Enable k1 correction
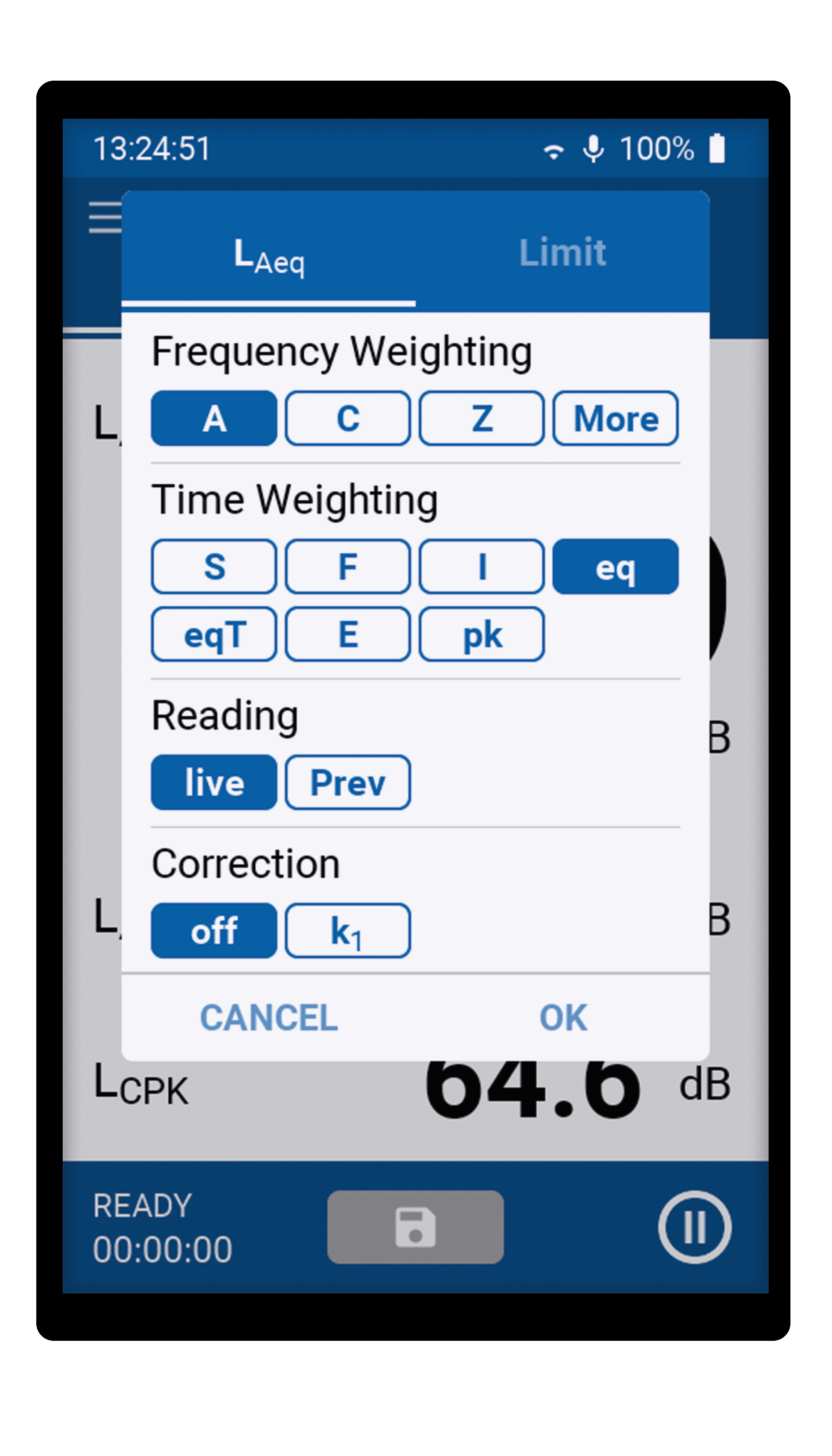 click(347, 931)
